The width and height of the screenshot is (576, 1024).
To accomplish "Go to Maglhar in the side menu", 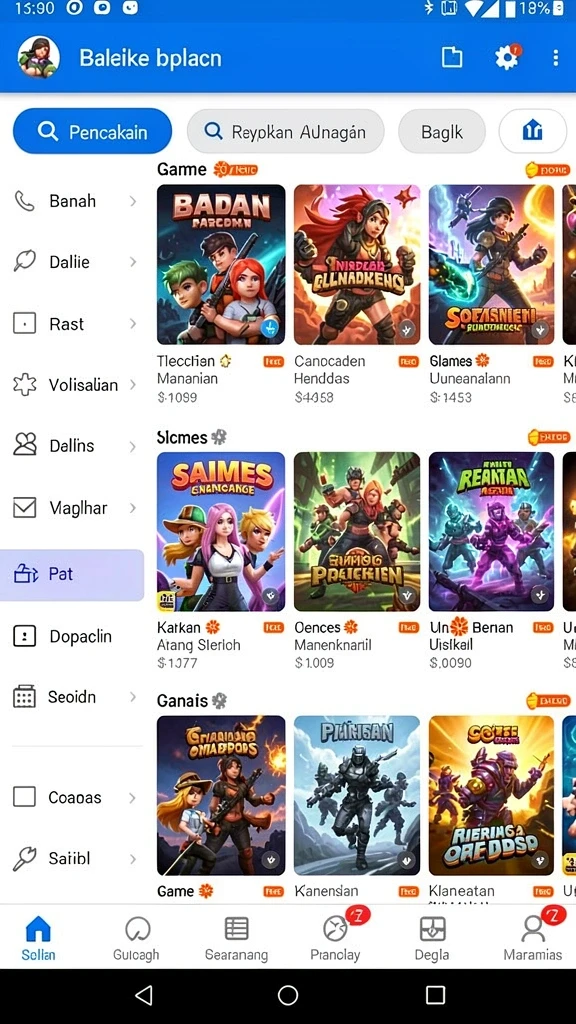I will coord(72,508).
